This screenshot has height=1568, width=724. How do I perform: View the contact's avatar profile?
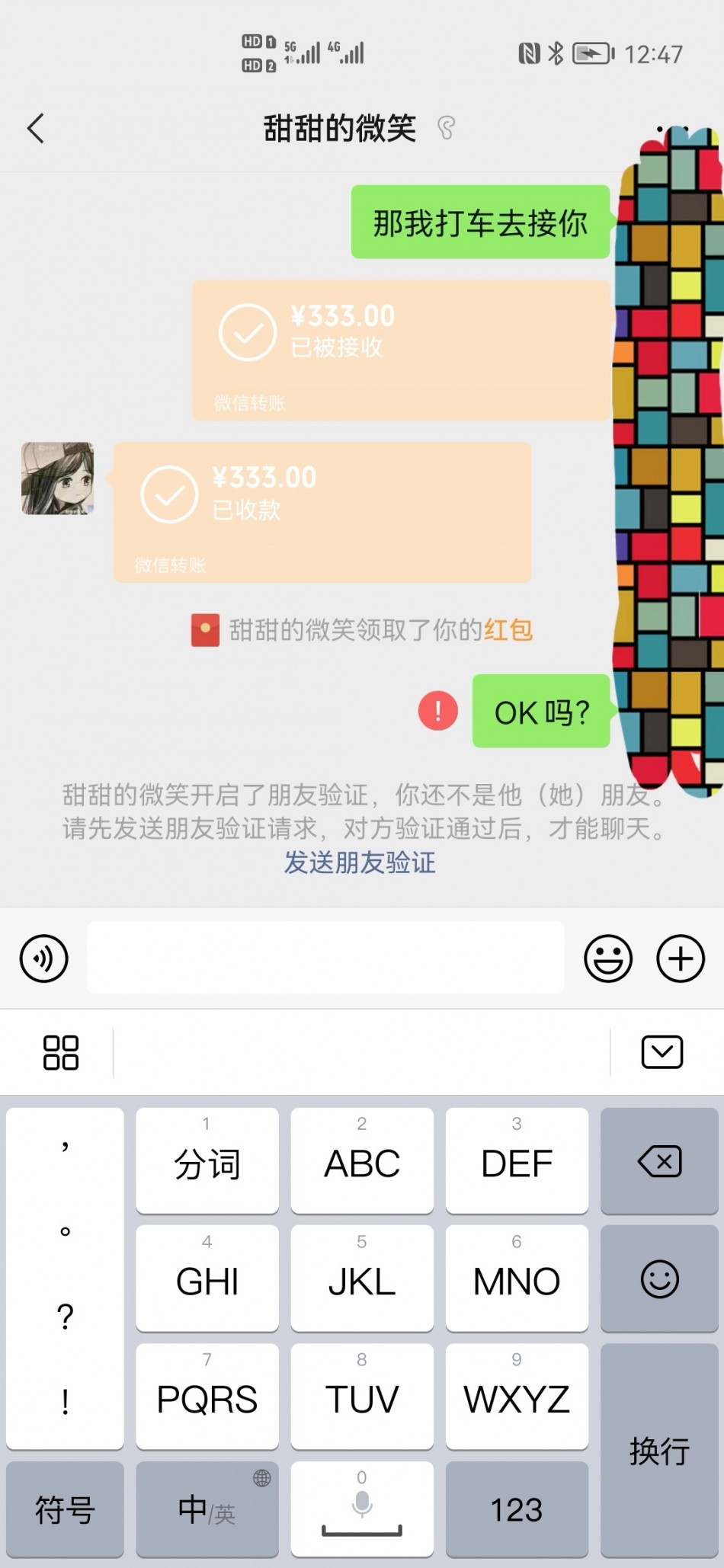[58, 478]
